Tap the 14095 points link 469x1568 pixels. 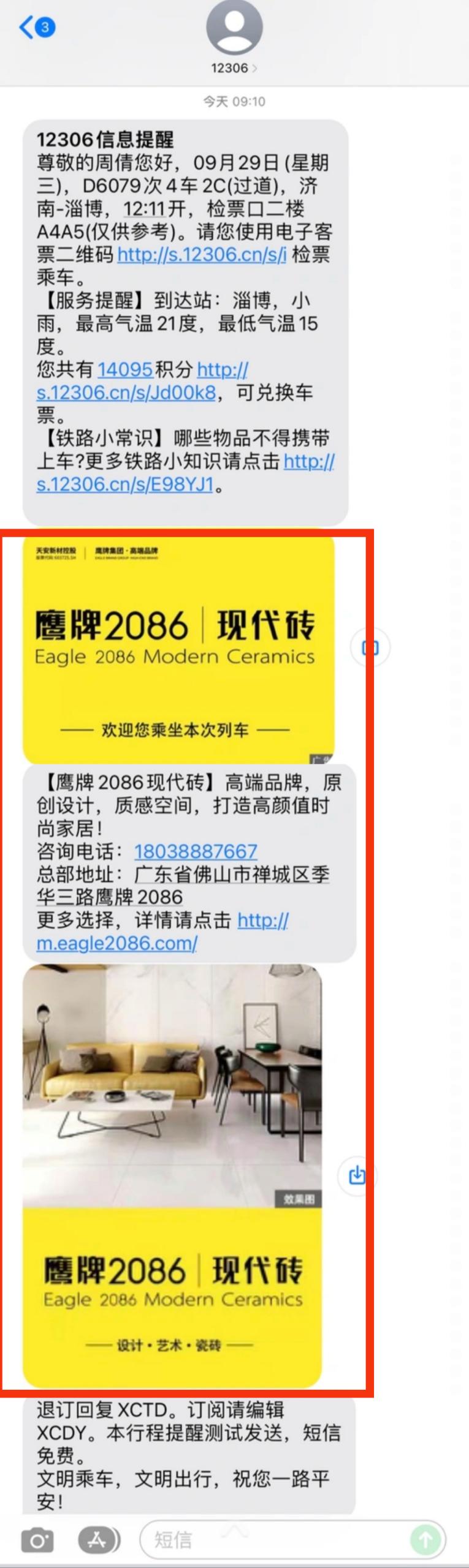[125, 369]
